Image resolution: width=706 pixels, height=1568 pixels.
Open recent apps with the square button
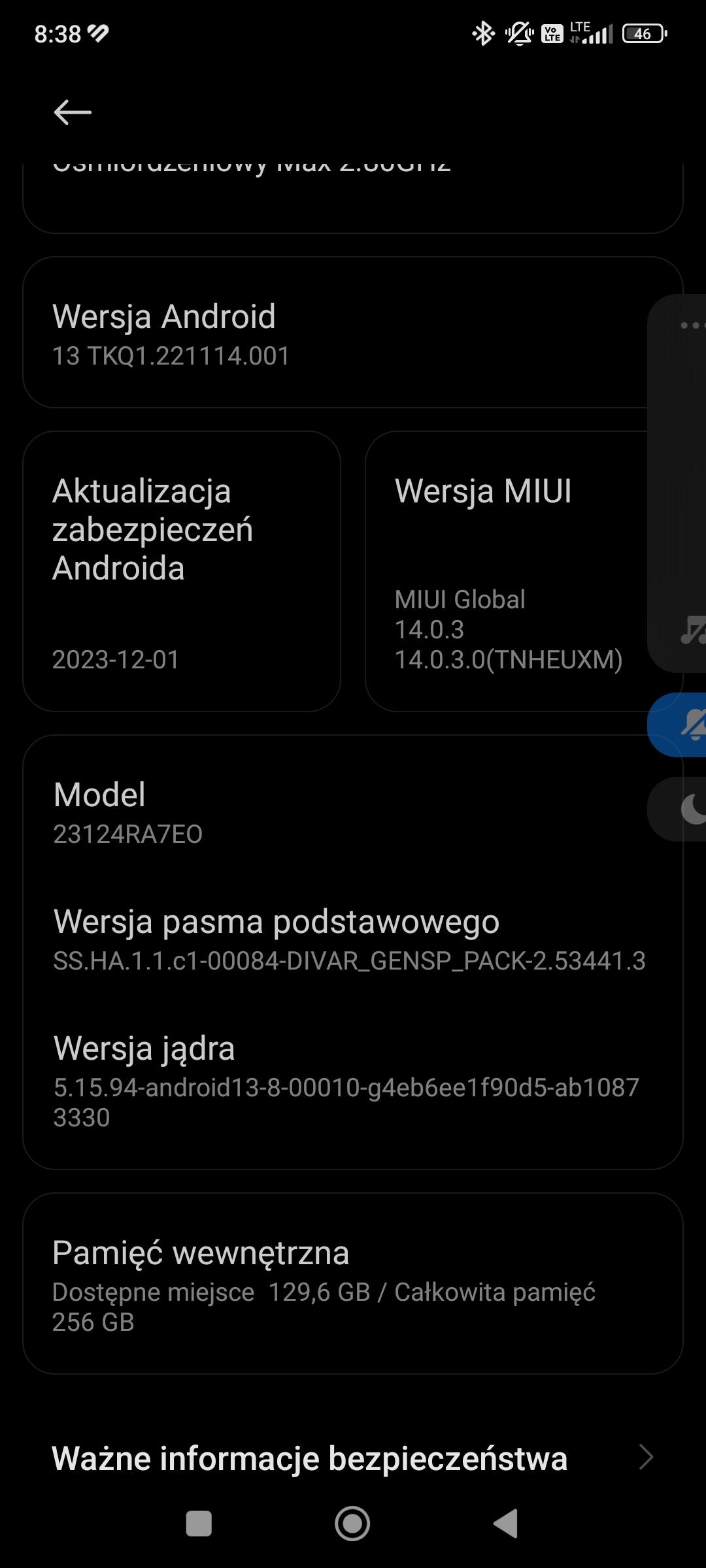(199, 1524)
